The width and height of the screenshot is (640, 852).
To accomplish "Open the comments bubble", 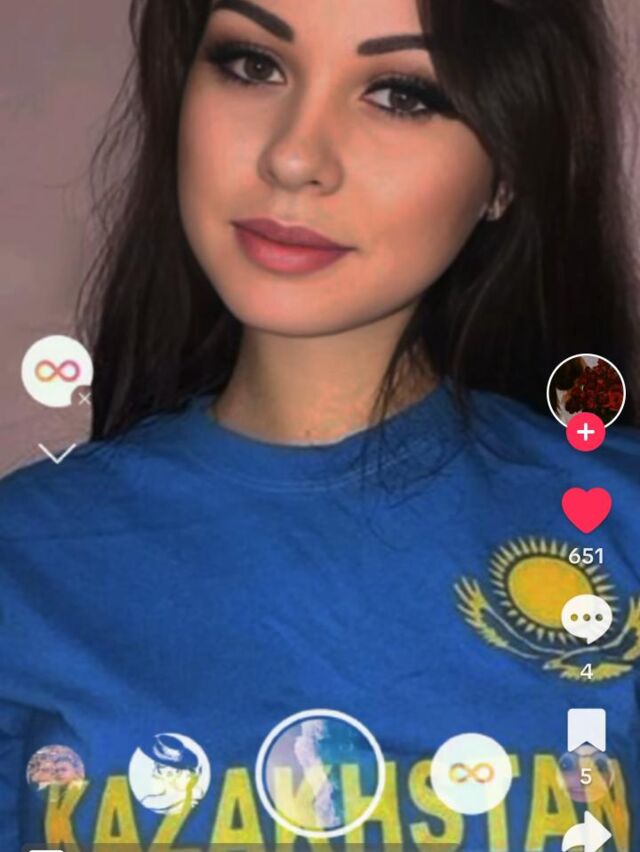I will [x=586, y=620].
